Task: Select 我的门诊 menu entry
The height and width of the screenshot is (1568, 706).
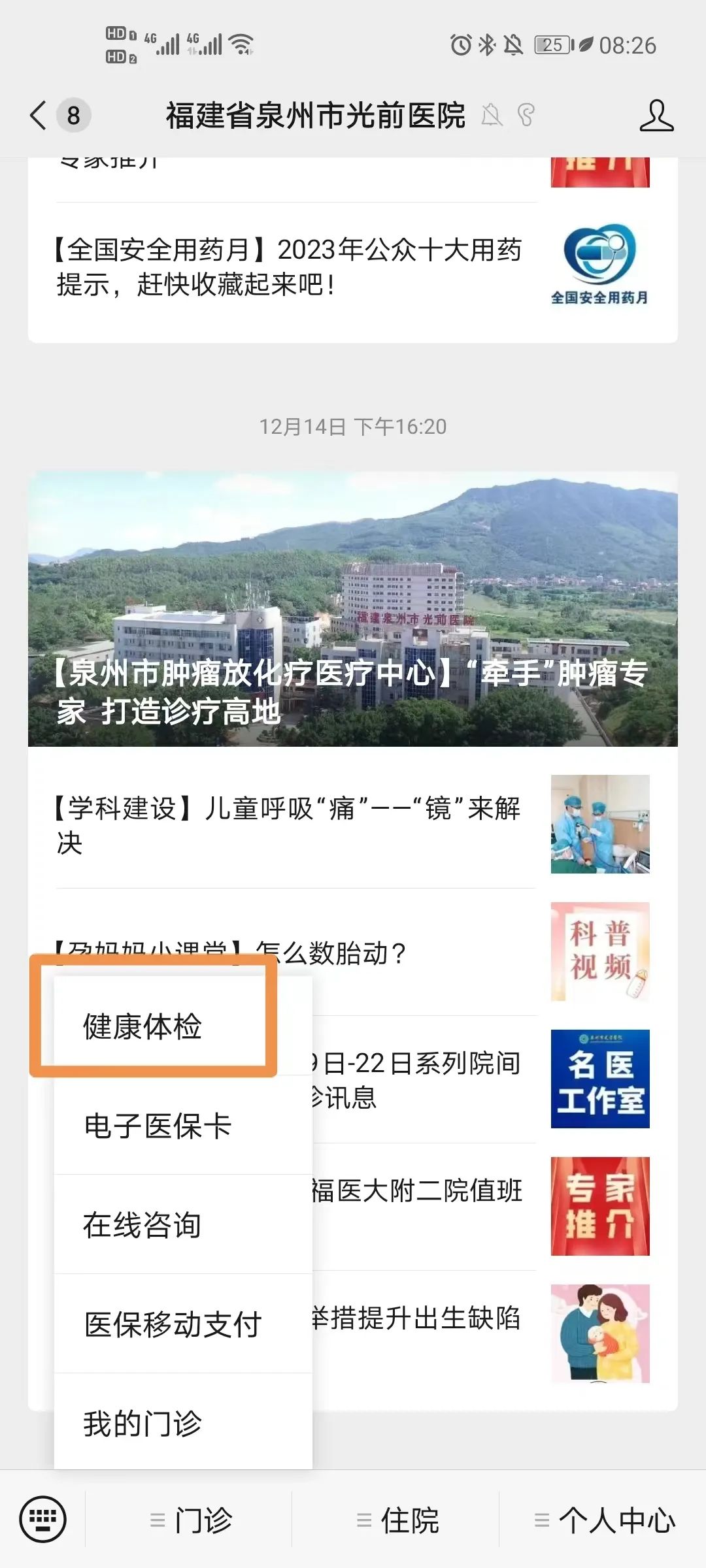Action: pos(143,1424)
